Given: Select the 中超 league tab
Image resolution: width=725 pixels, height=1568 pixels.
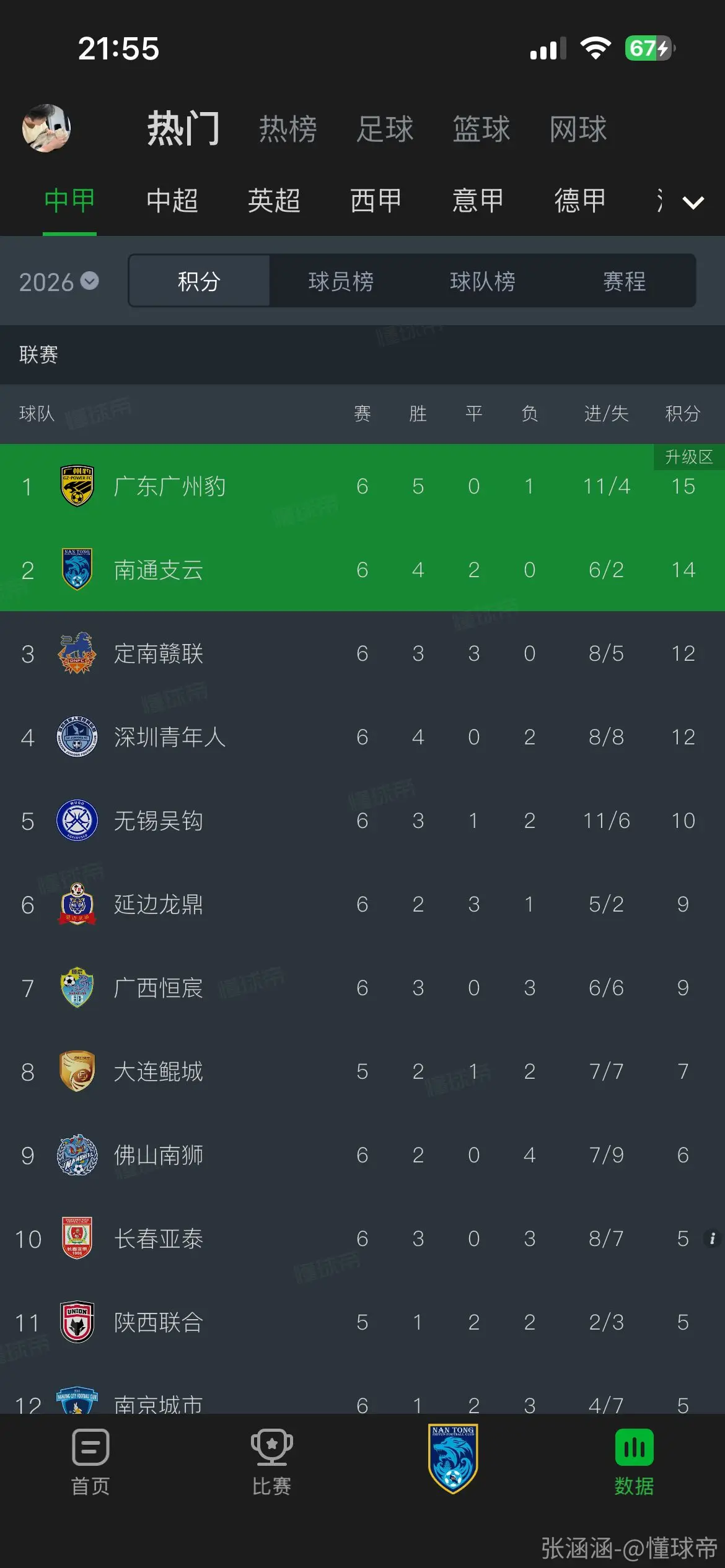Looking at the screenshot, I should [172, 201].
